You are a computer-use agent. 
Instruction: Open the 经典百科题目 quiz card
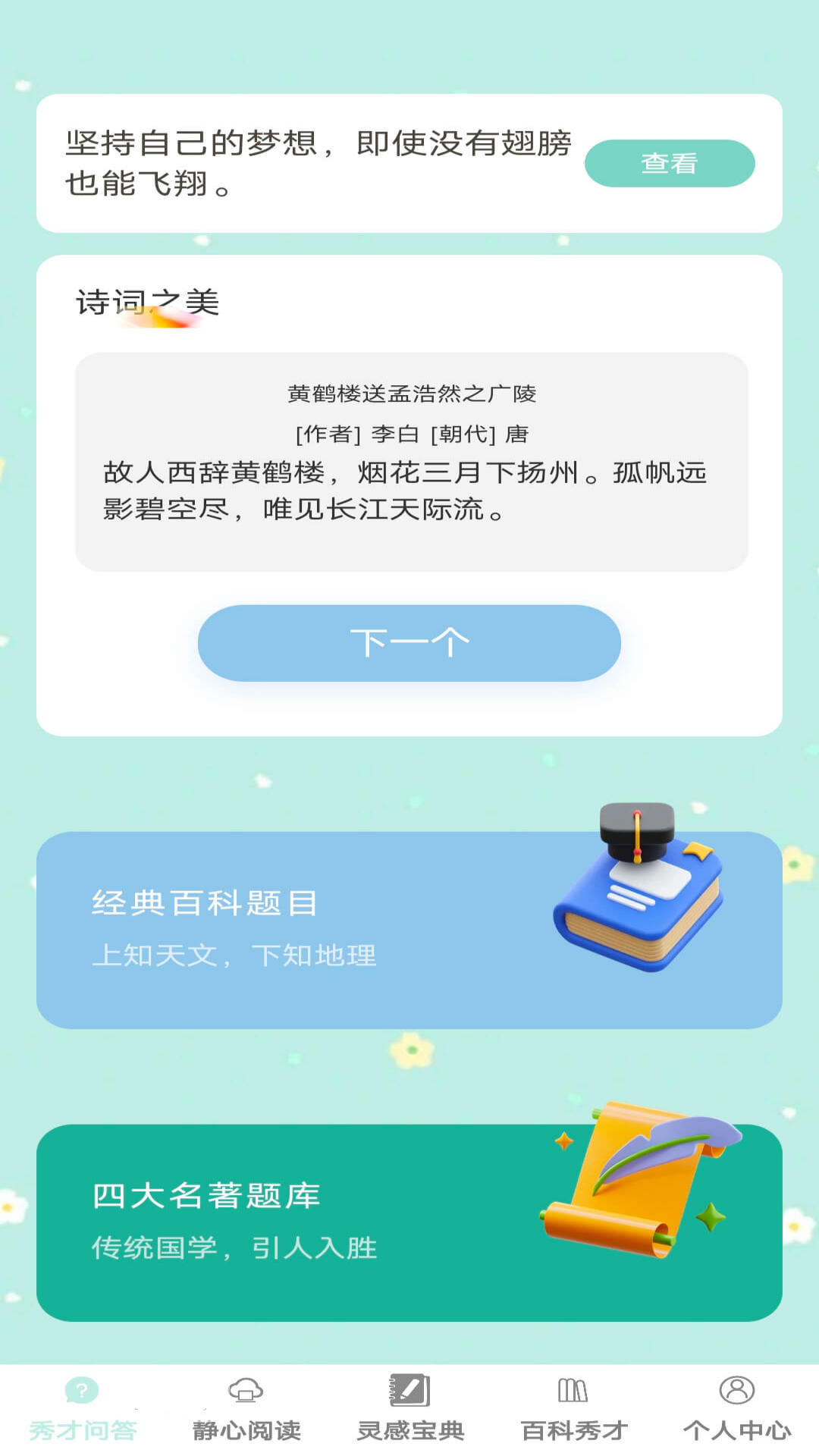point(409,930)
